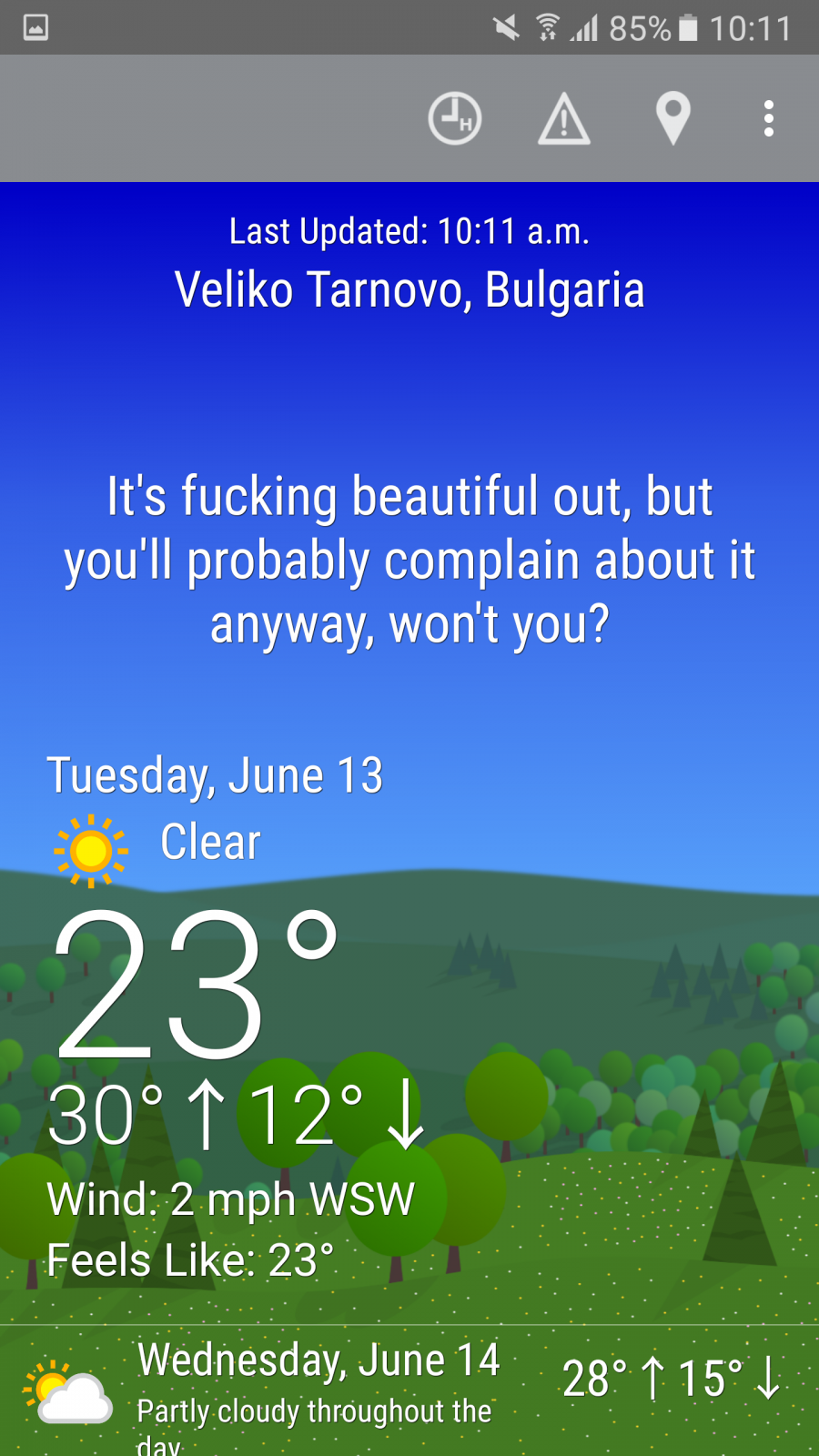This screenshot has height=1456, width=819.
Task: Open Wednesday, June 14 forecast row
Action: point(409,1391)
